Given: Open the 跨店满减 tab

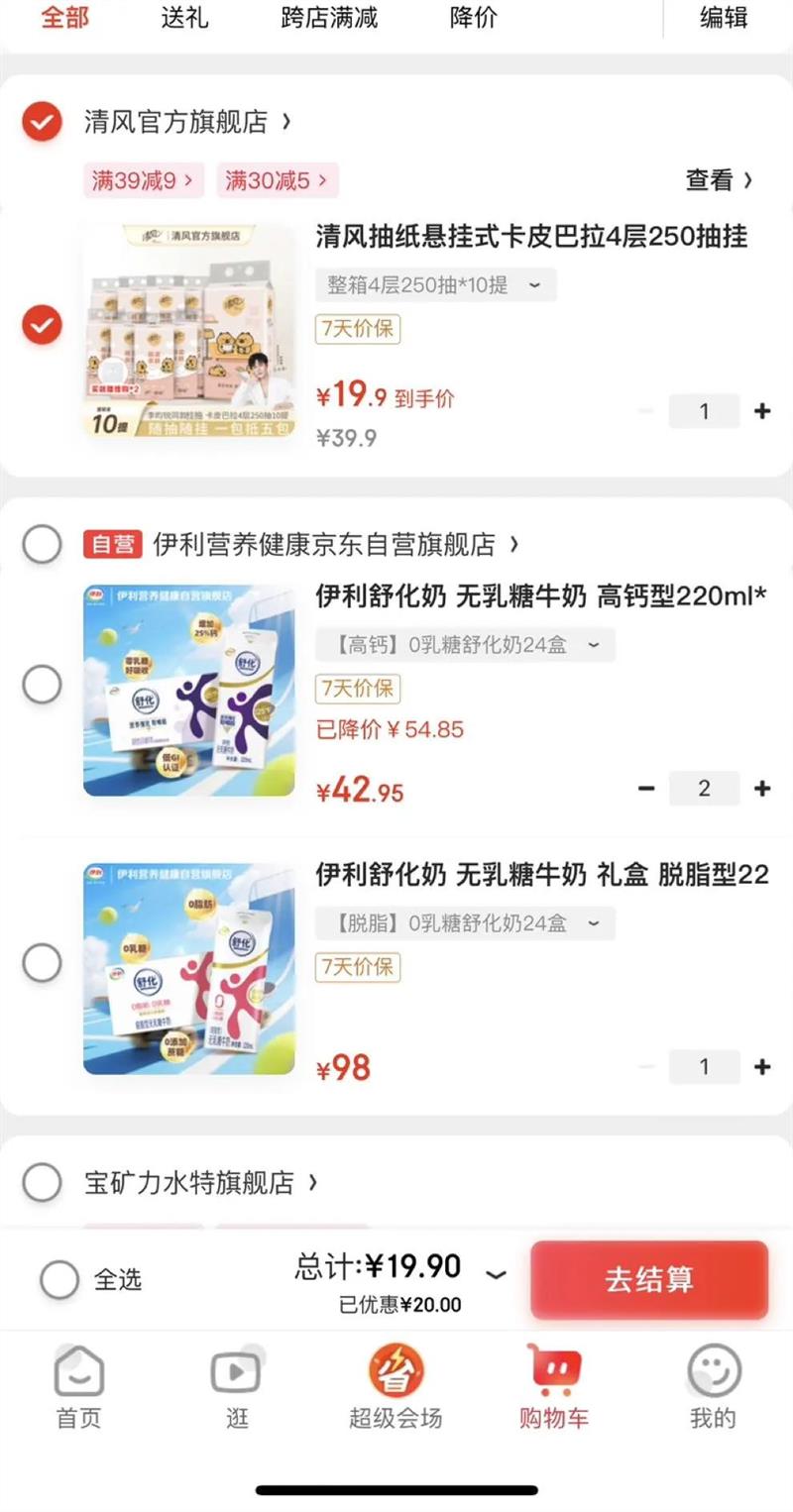Looking at the screenshot, I should [327, 18].
